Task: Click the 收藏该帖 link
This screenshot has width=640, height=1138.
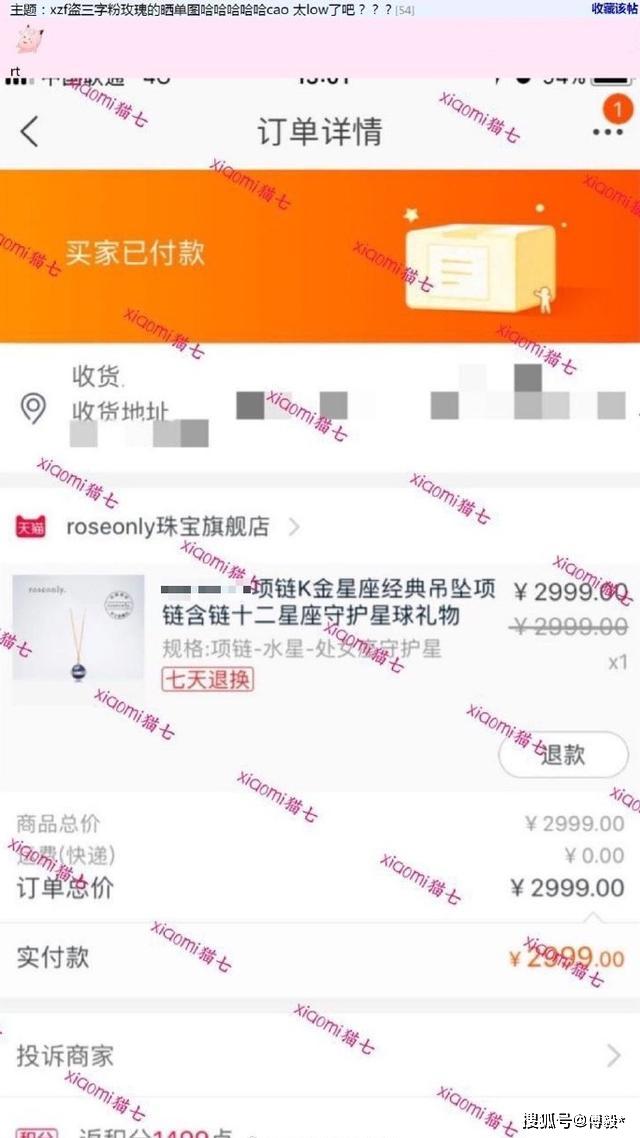Action: point(614,8)
